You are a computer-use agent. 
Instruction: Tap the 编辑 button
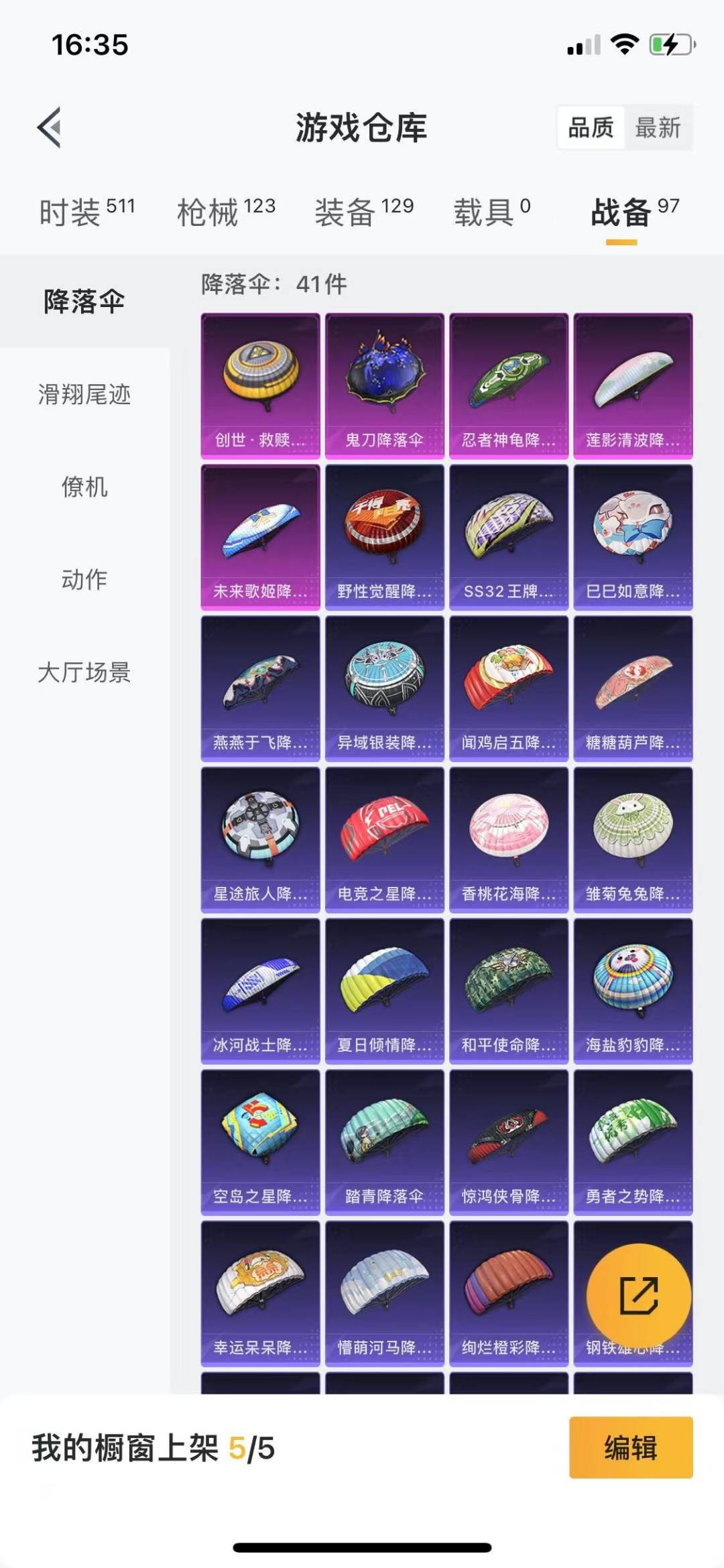click(x=631, y=1447)
